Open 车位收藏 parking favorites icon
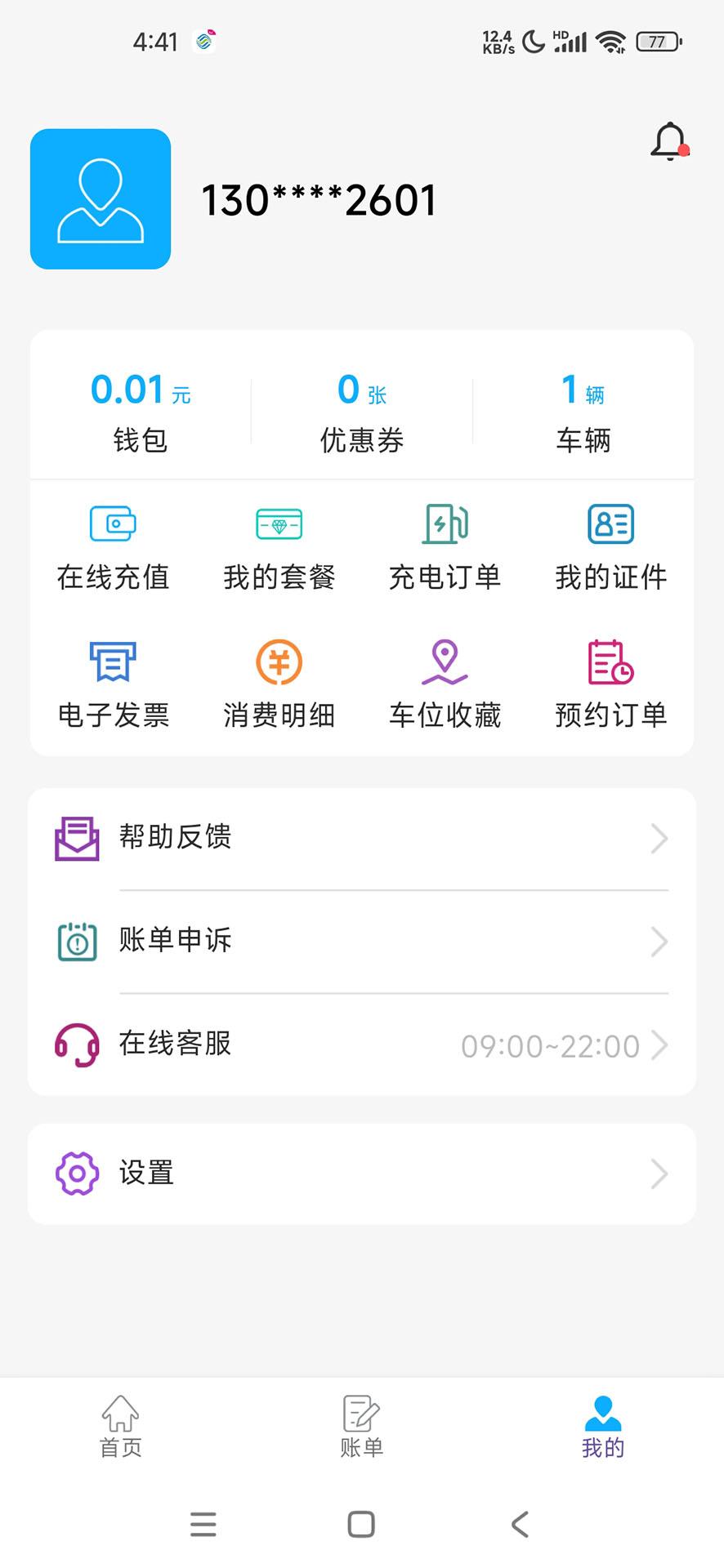The width and height of the screenshot is (724, 1568). click(445, 684)
